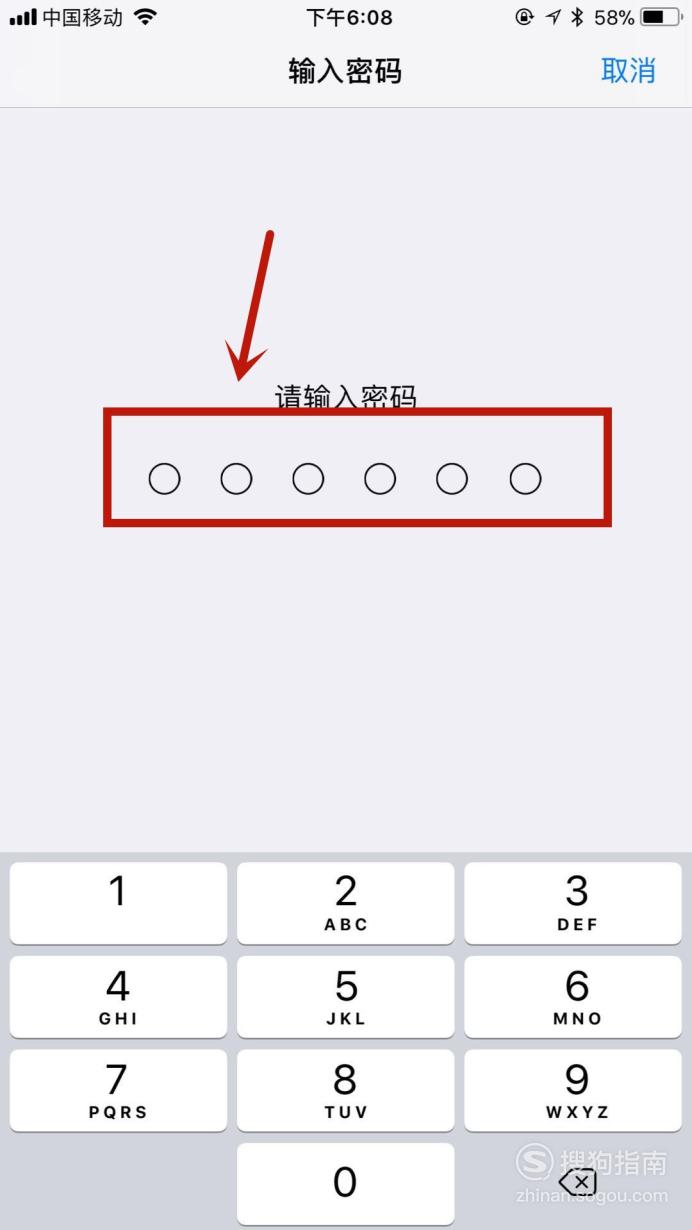Enter digit 4 on the keypad
692x1230 pixels.
click(118, 997)
